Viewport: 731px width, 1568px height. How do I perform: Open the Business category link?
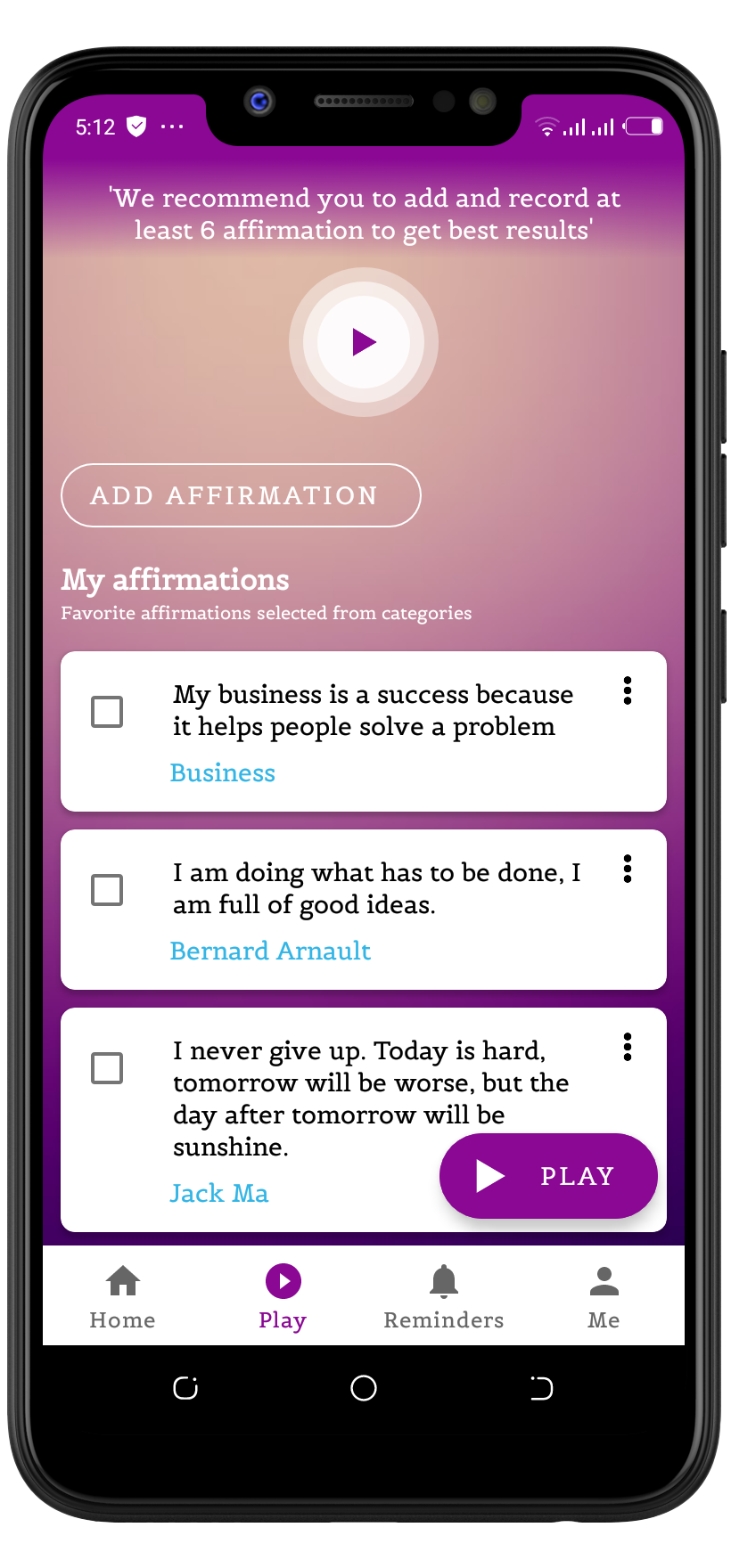tap(223, 772)
